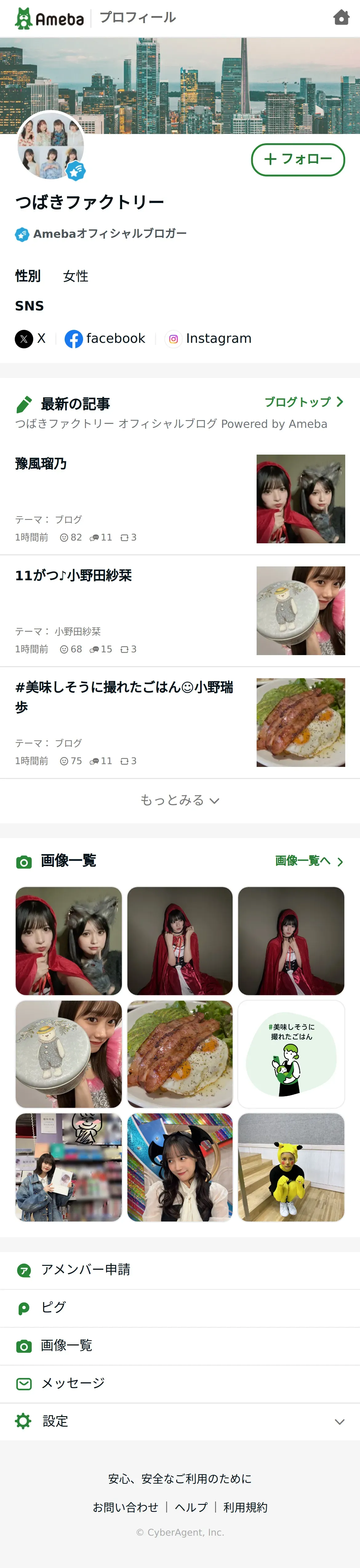This screenshot has width=360, height=1568.
Task: Read the 豫風瑠乃 blog article
Action: (x=41, y=464)
